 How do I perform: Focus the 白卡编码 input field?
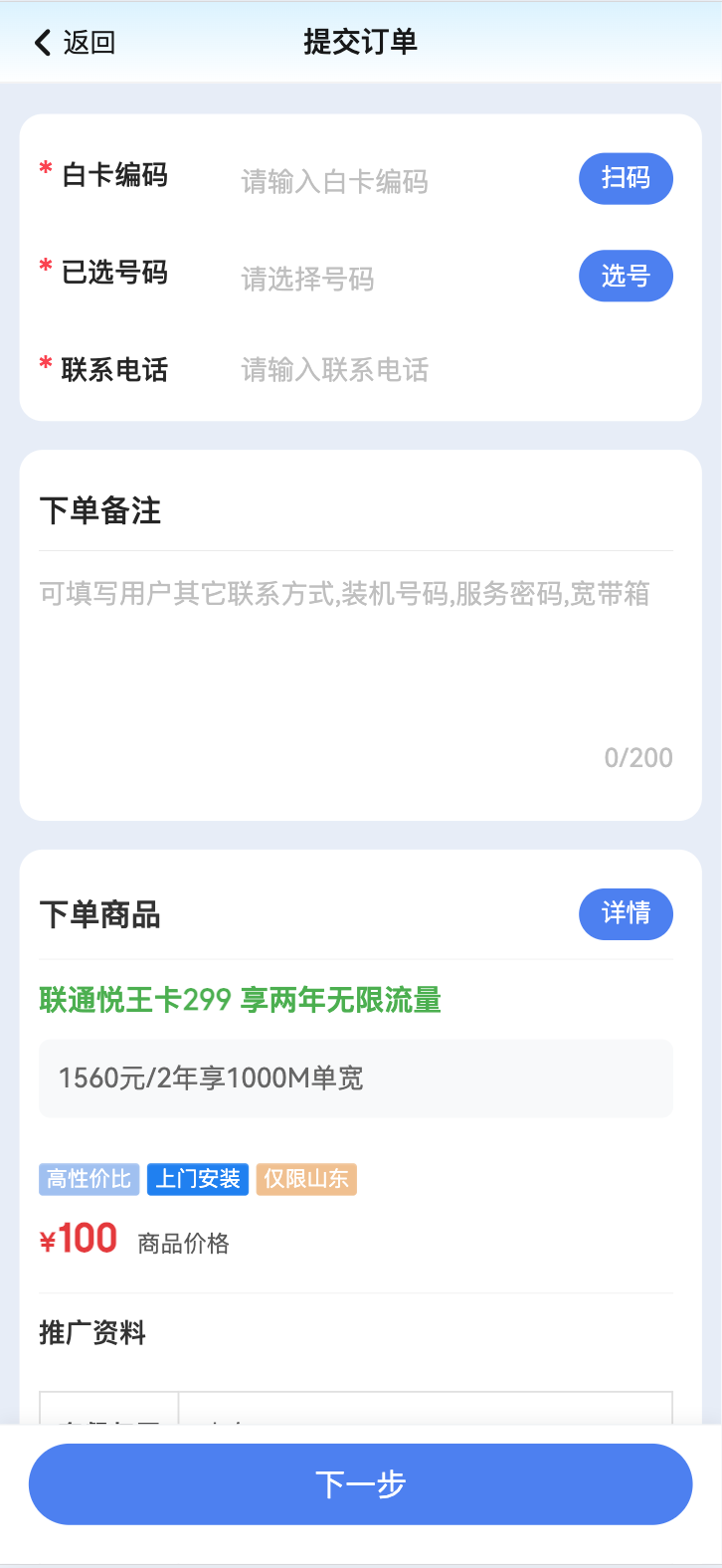click(398, 181)
